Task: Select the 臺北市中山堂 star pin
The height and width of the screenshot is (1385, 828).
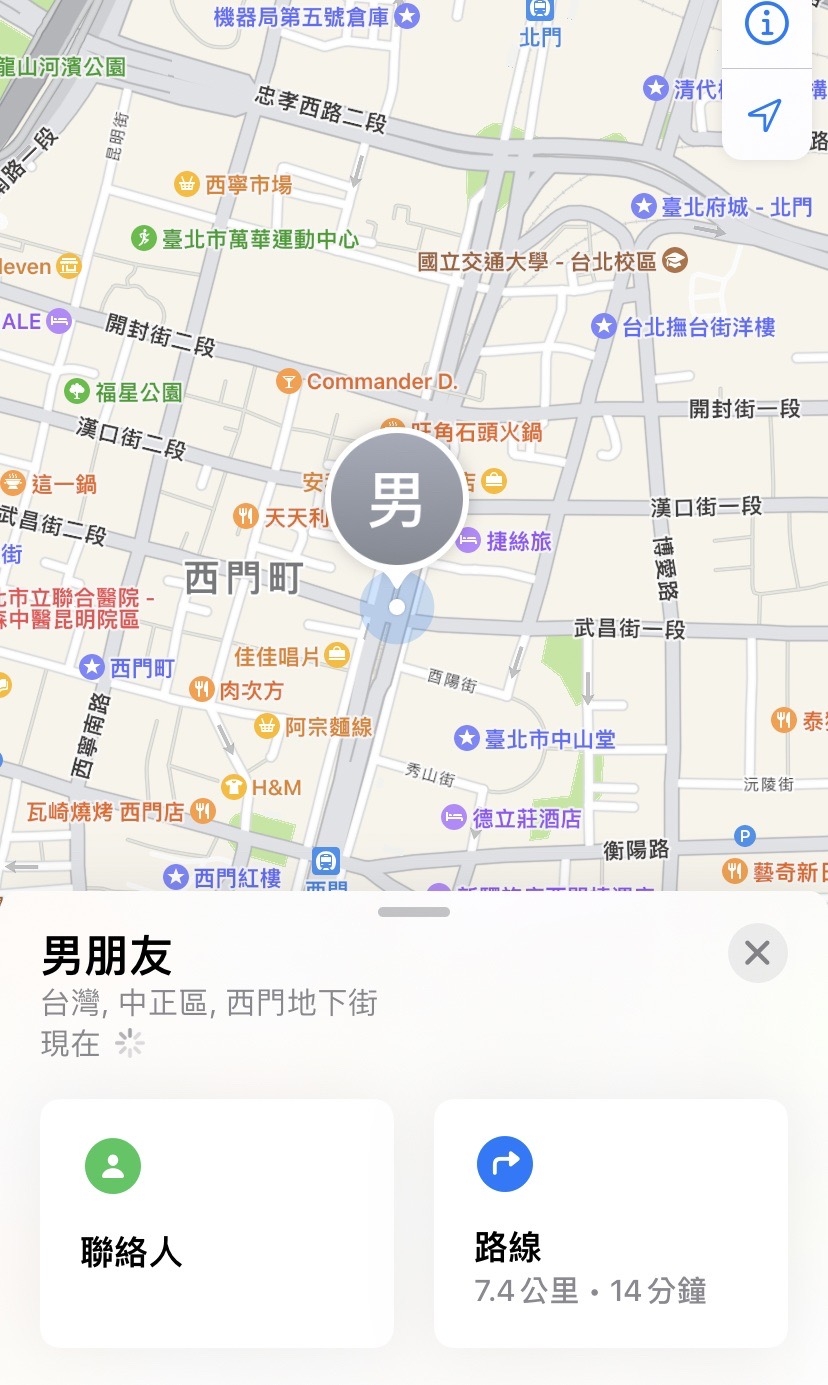Action: point(466,738)
